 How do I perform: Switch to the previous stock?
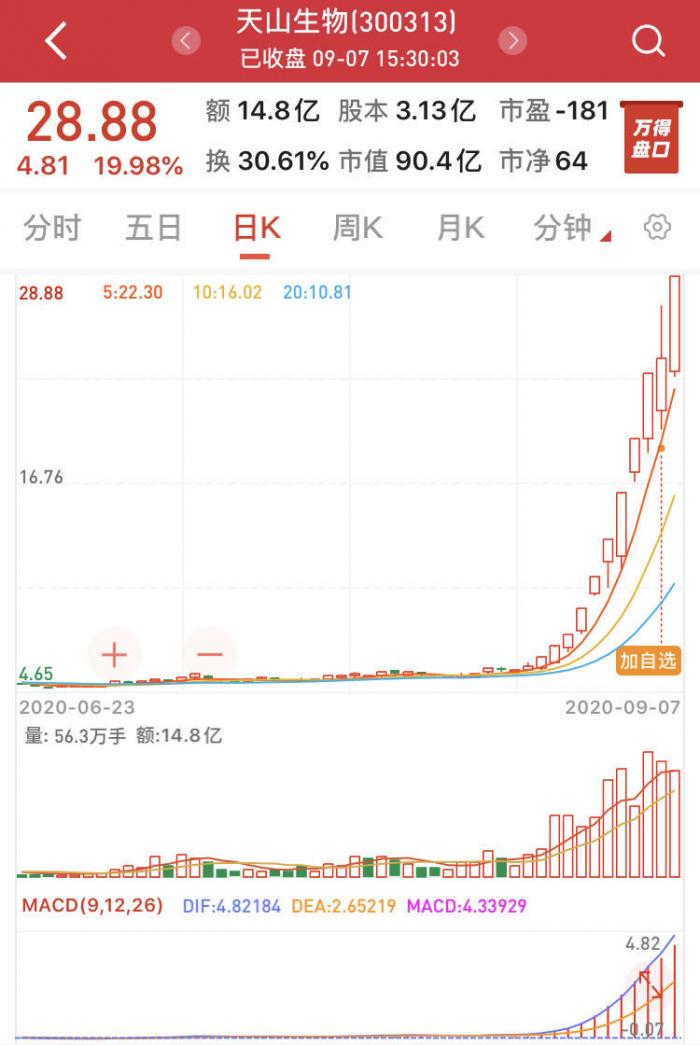(x=186, y=40)
